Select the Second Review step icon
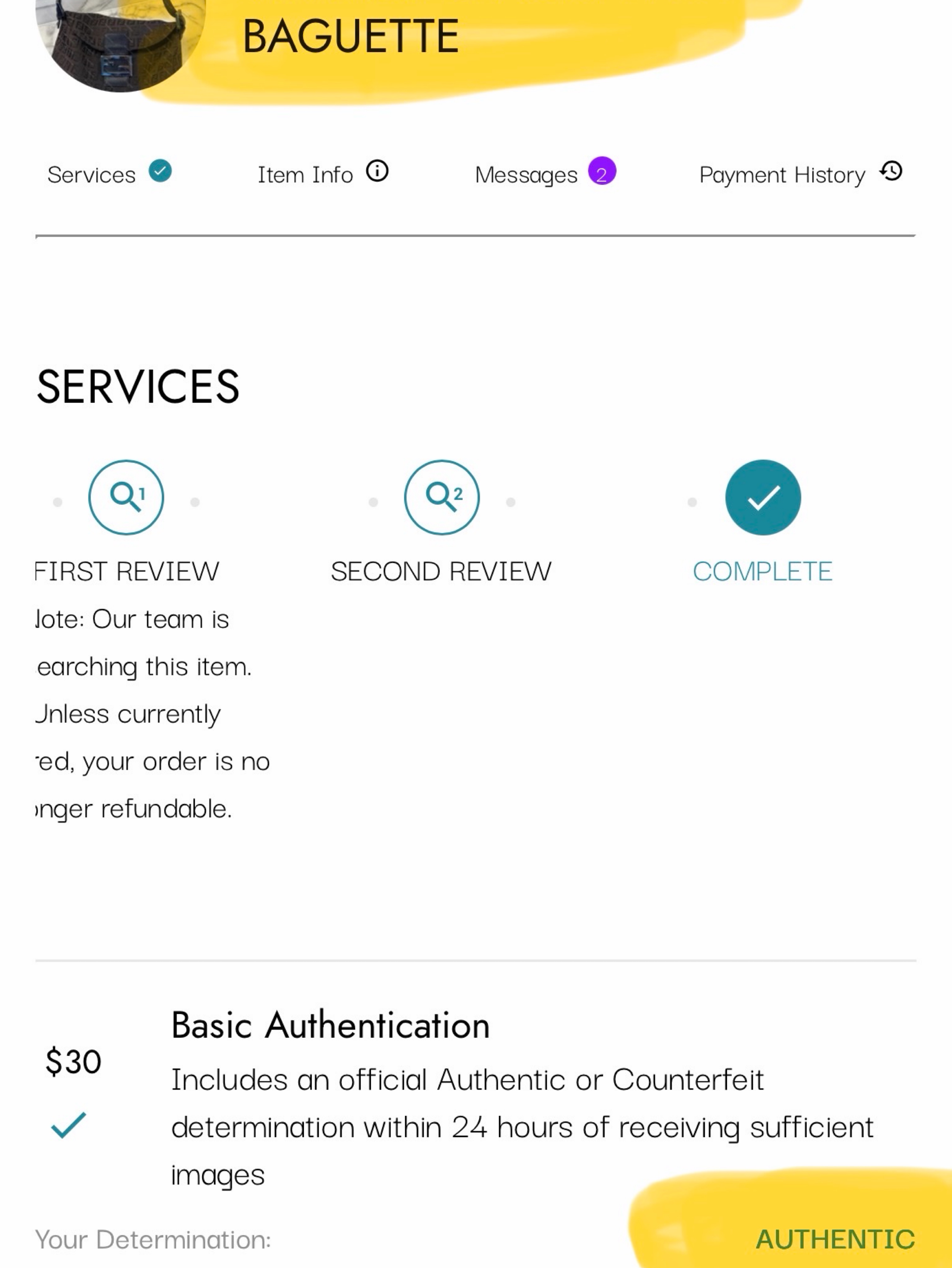 [x=442, y=497]
